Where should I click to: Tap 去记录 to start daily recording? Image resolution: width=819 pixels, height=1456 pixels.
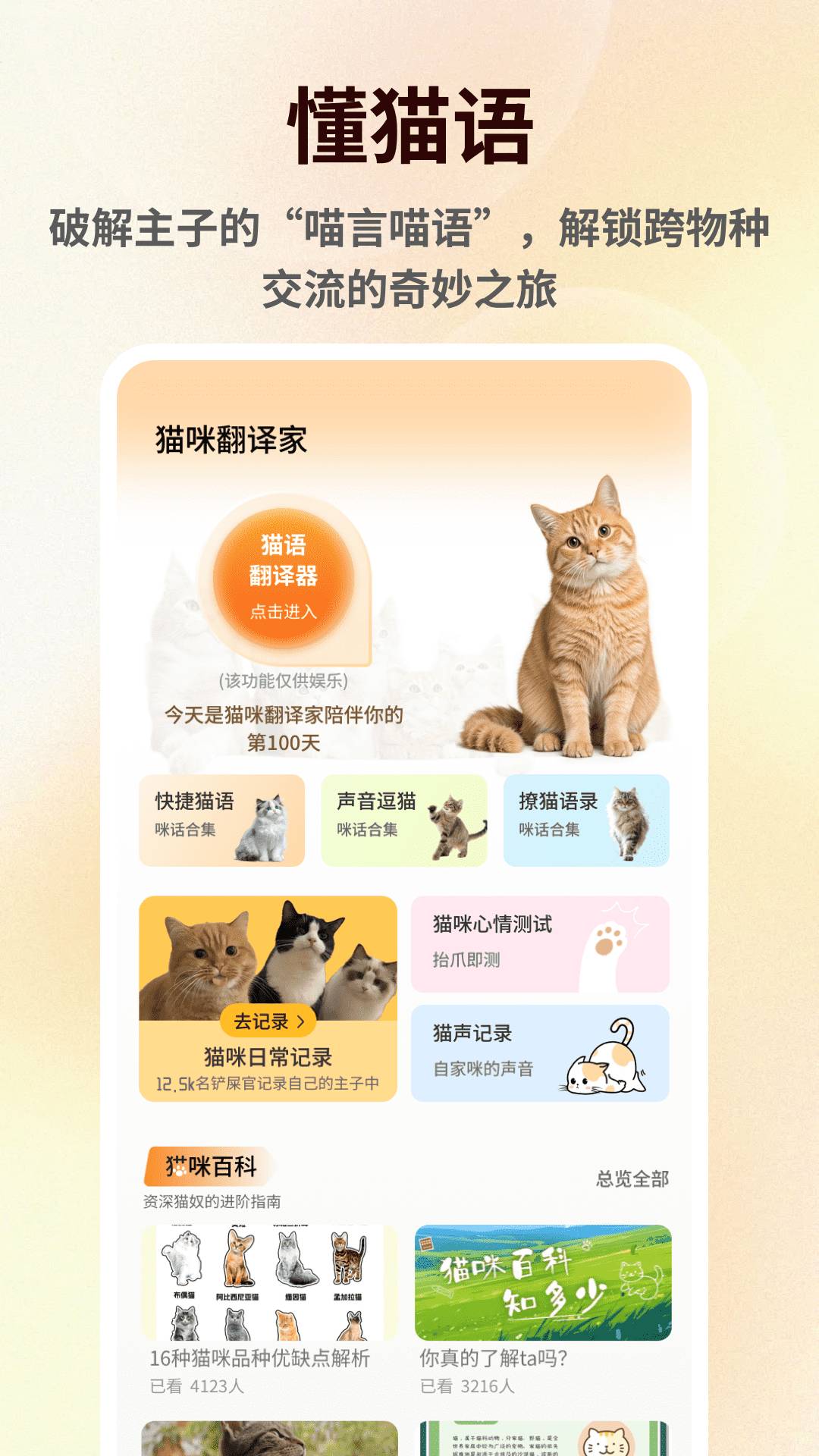click(267, 1022)
